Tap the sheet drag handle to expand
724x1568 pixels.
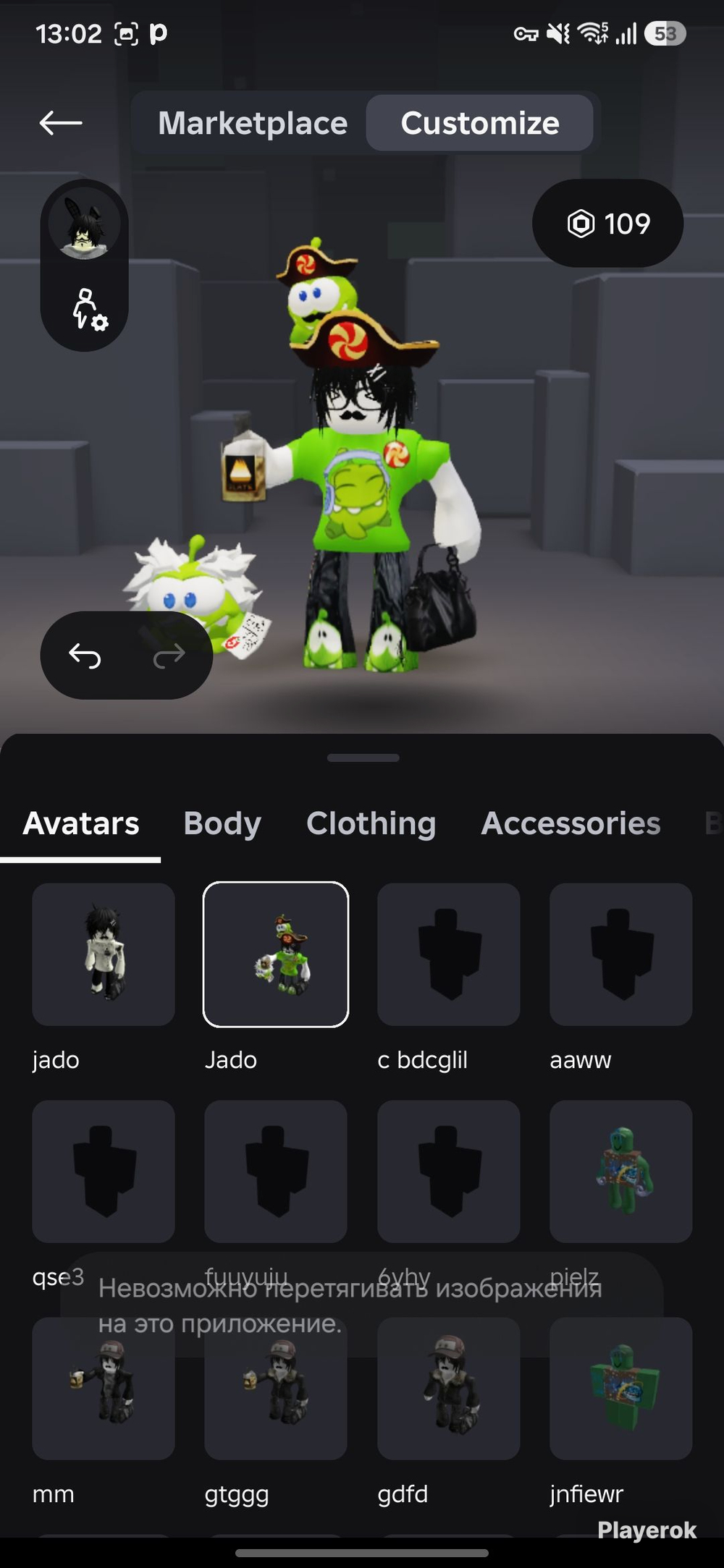[x=363, y=758]
